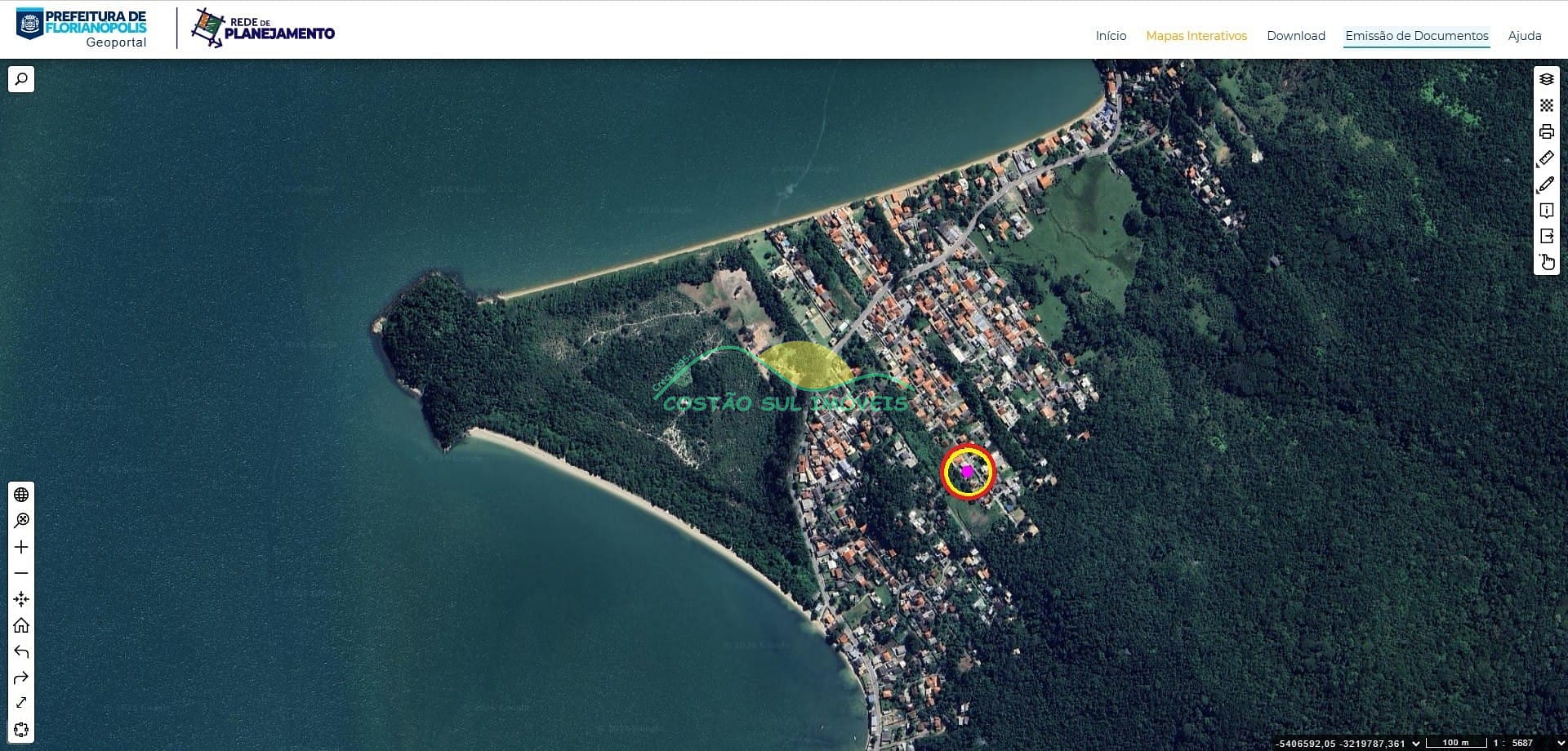Tap the export arrow icon

(1546, 237)
